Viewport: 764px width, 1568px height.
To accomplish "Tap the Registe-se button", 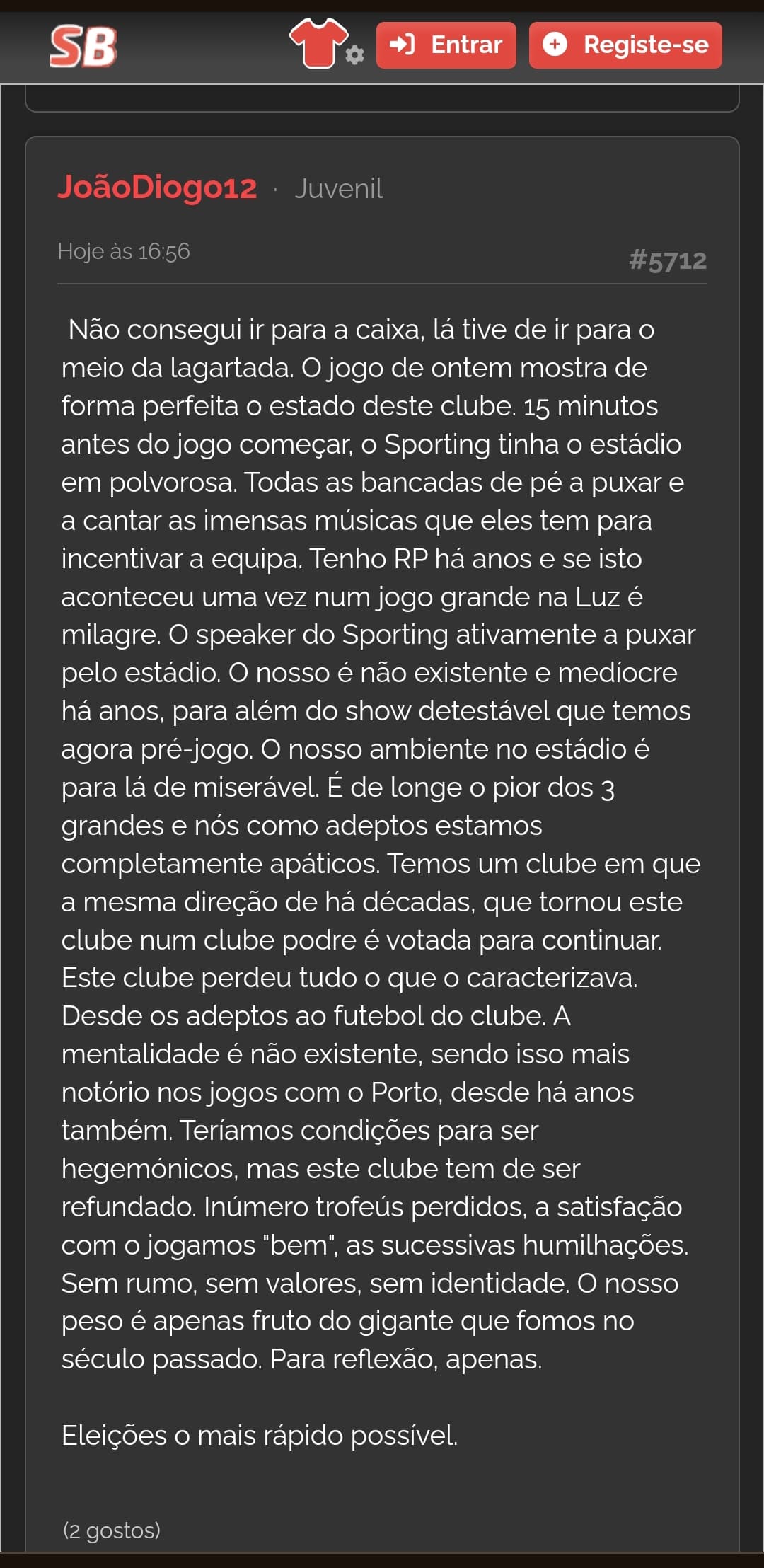I will coord(625,45).
